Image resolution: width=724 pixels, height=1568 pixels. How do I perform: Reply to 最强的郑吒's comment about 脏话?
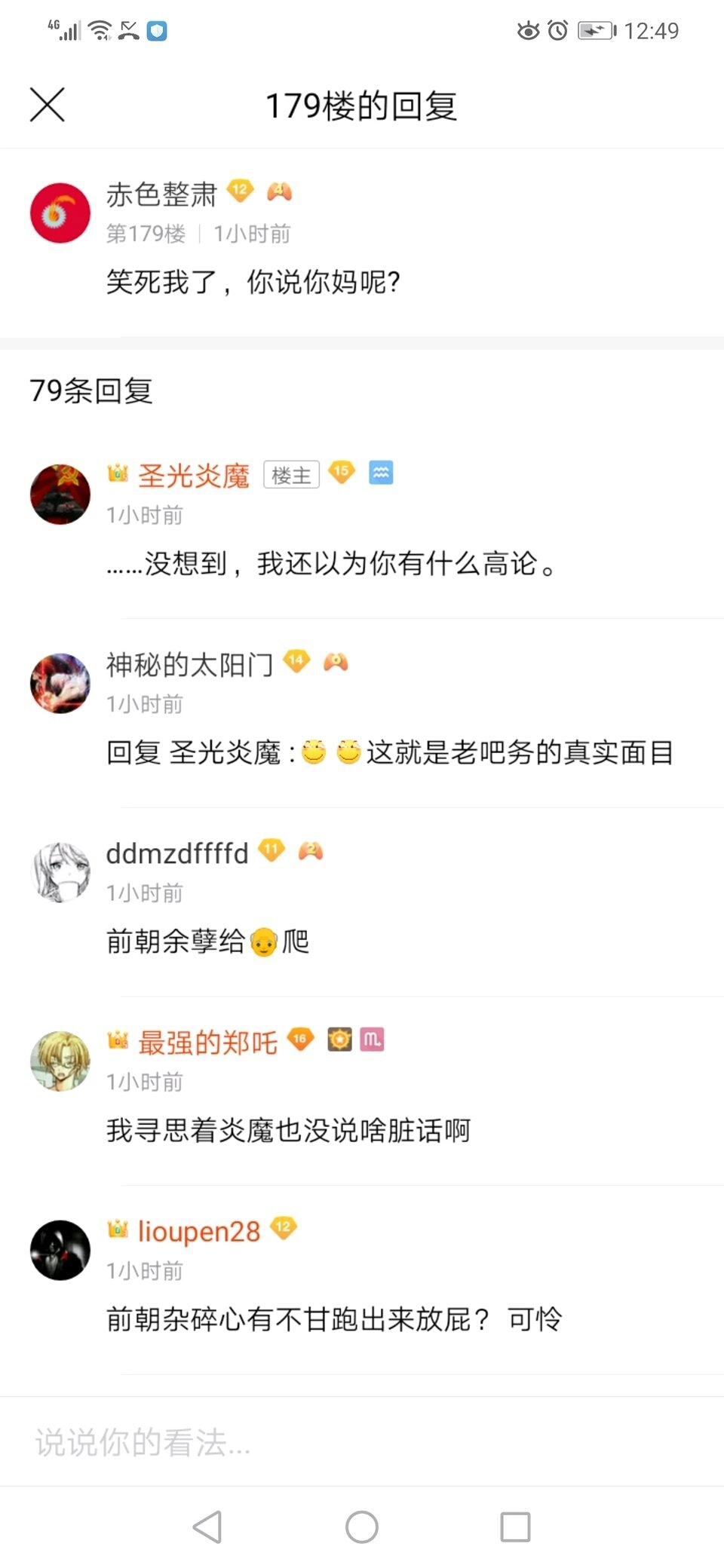click(x=288, y=1131)
